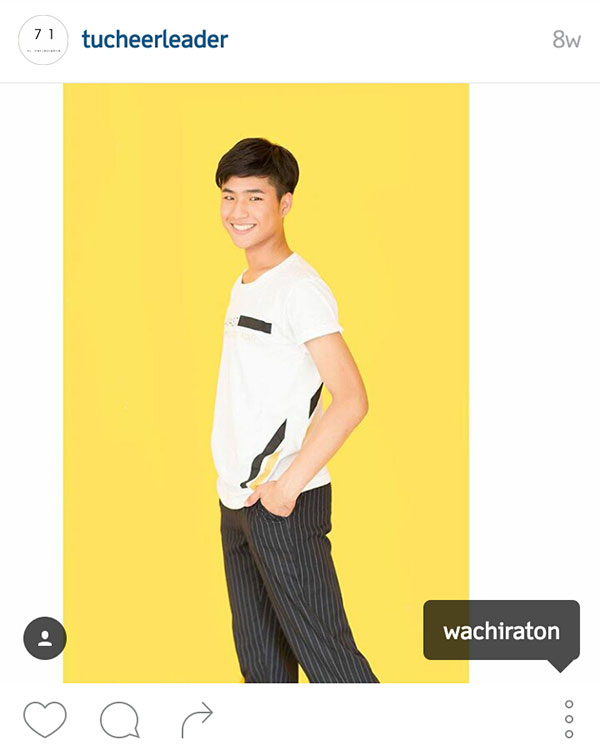
Task: Tap the tucheerleader profile avatar
Action: [43, 40]
